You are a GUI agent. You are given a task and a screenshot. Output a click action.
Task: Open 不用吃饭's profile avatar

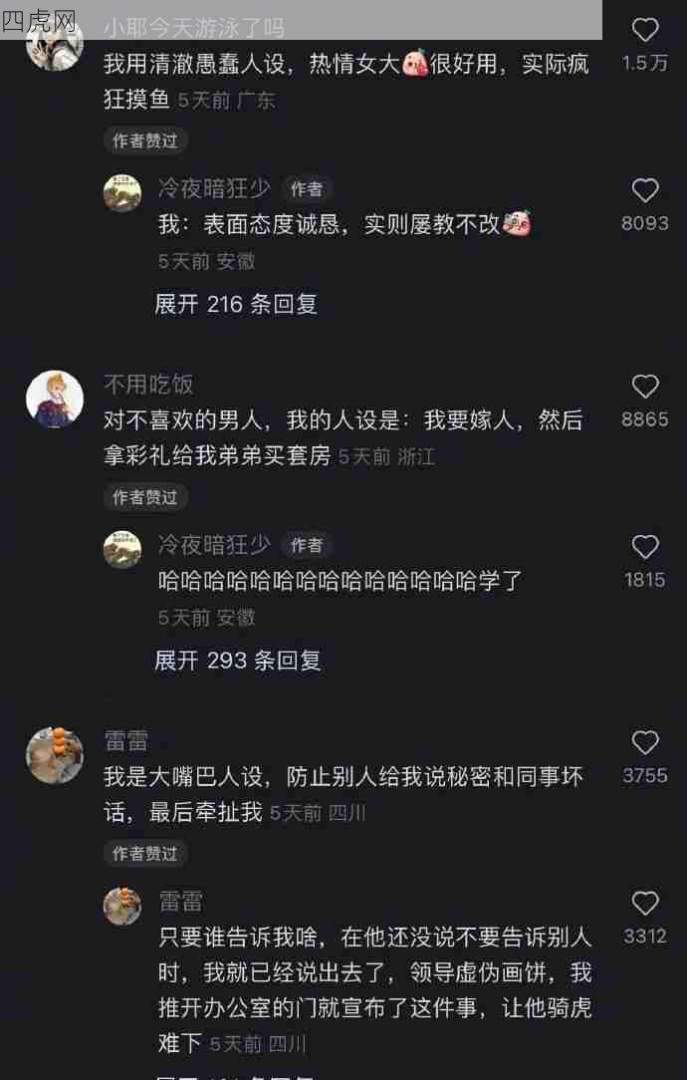click(x=54, y=400)
